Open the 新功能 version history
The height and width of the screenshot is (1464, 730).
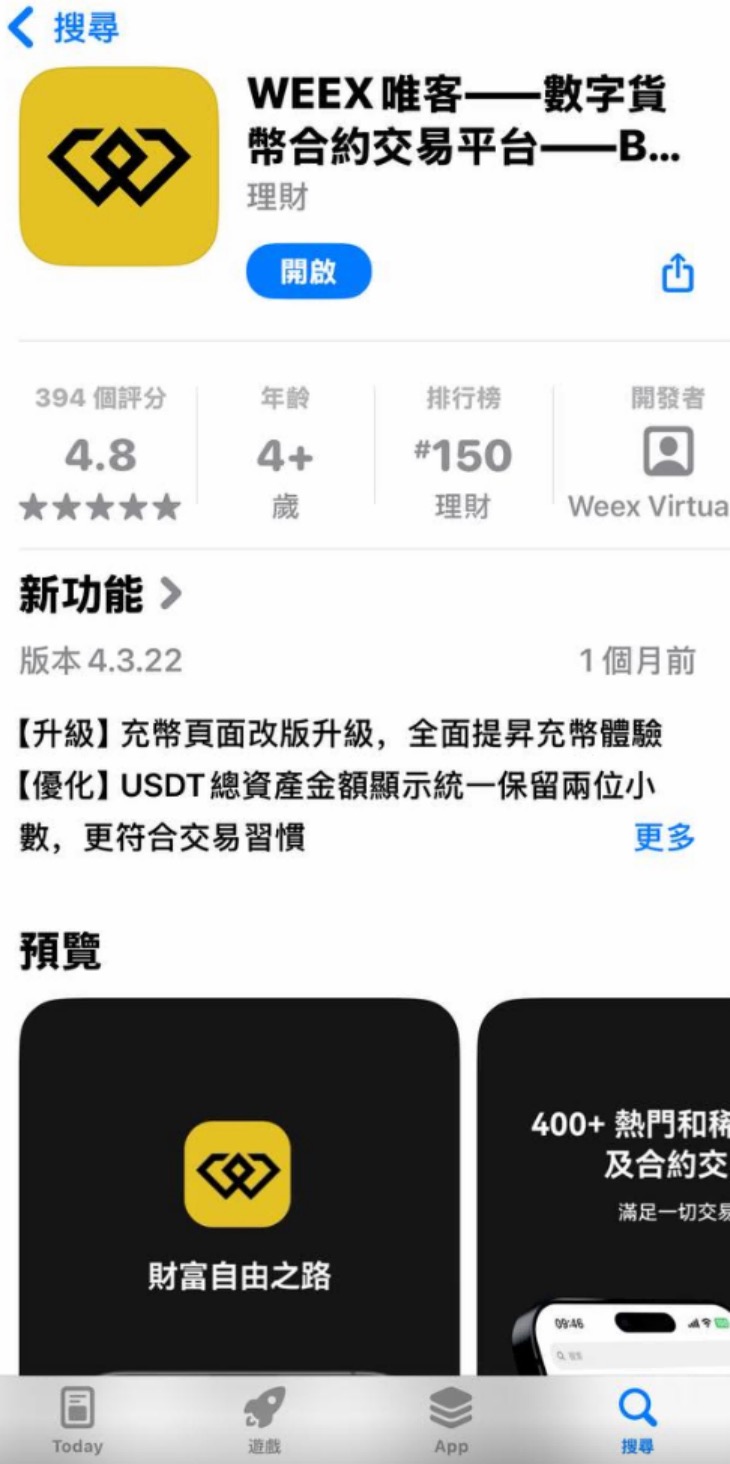pos(100,595)
